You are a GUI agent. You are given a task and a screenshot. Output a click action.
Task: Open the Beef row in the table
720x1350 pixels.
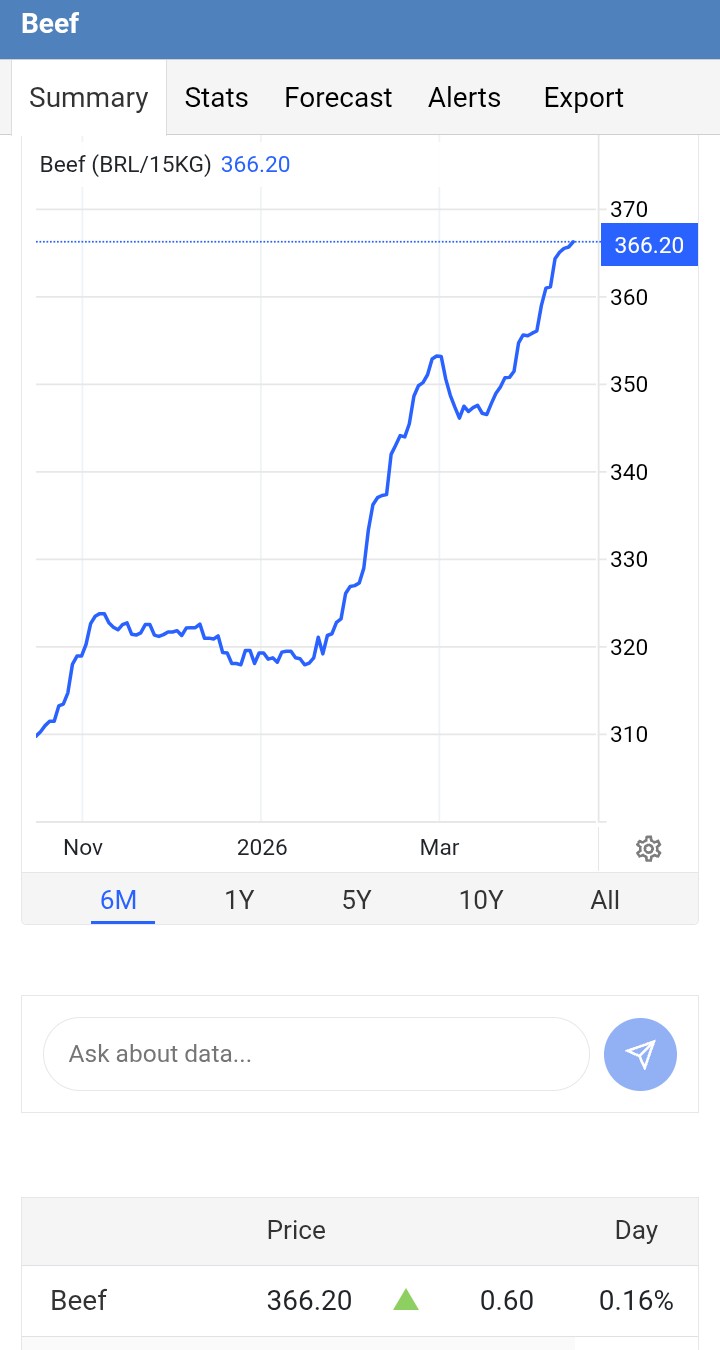click(79, 1300)
